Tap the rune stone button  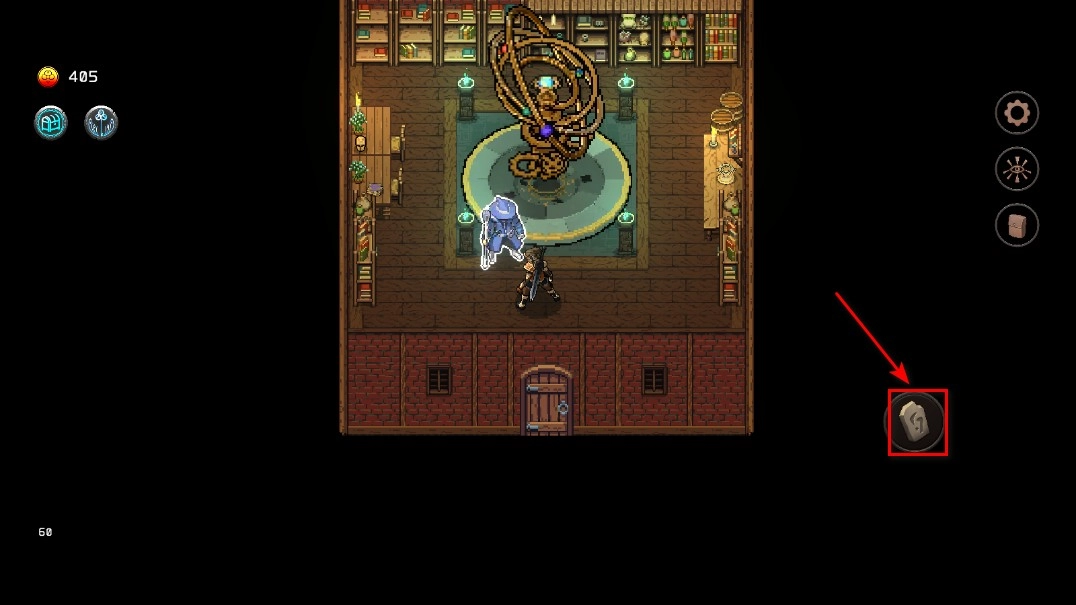917,421
